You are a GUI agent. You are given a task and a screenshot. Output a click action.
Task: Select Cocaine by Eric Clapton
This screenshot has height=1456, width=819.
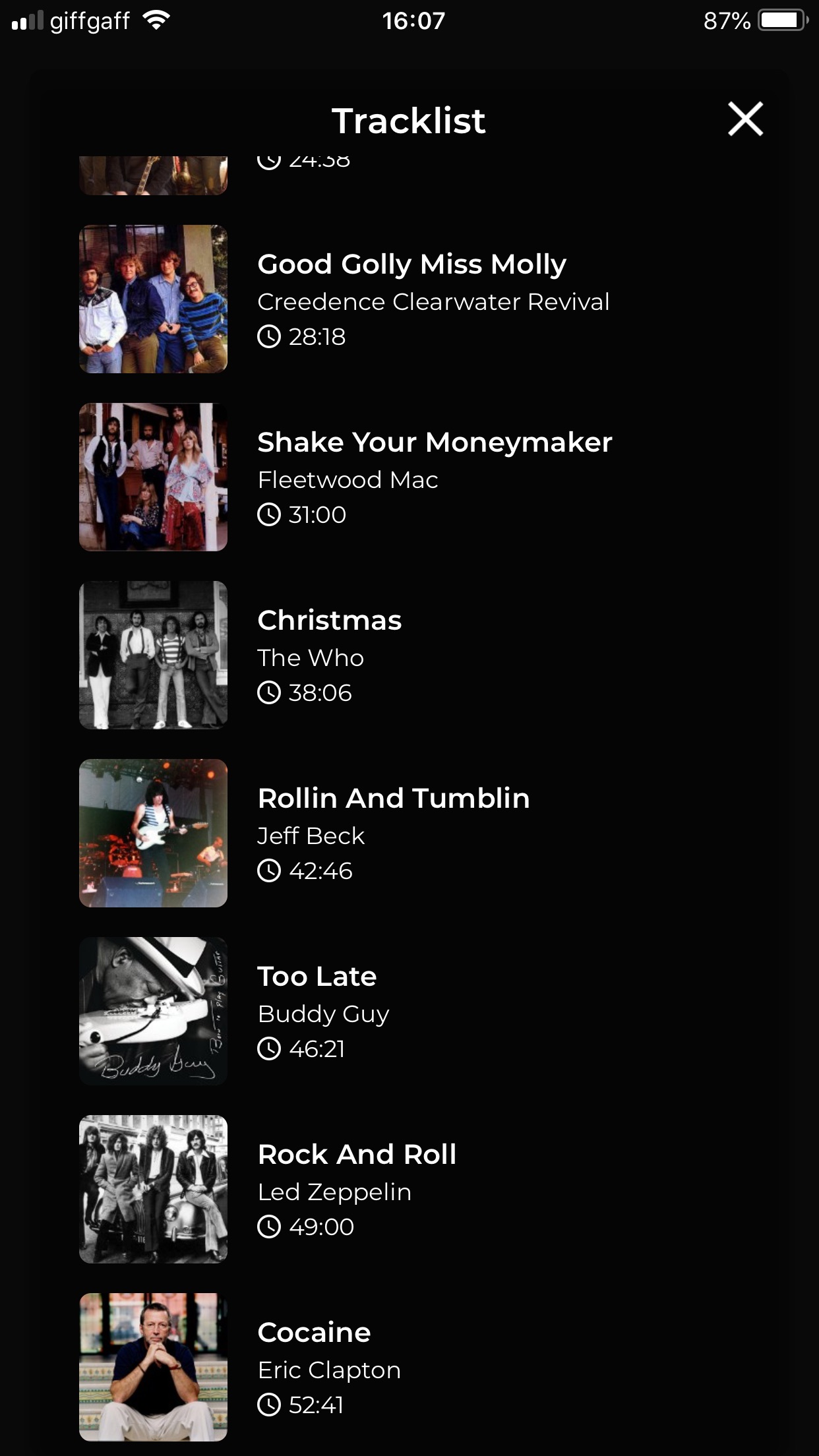pos(314,1333)
